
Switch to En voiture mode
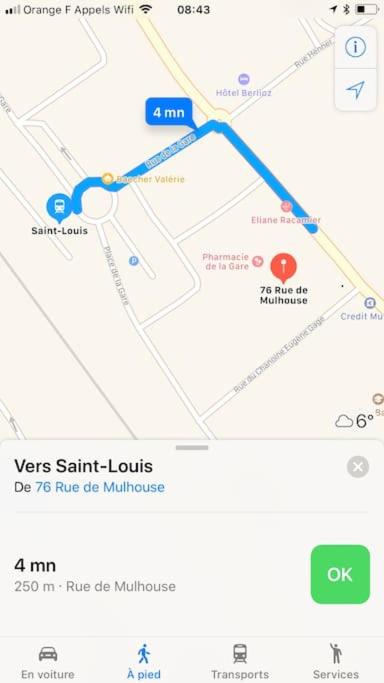[x=48, y=662]
